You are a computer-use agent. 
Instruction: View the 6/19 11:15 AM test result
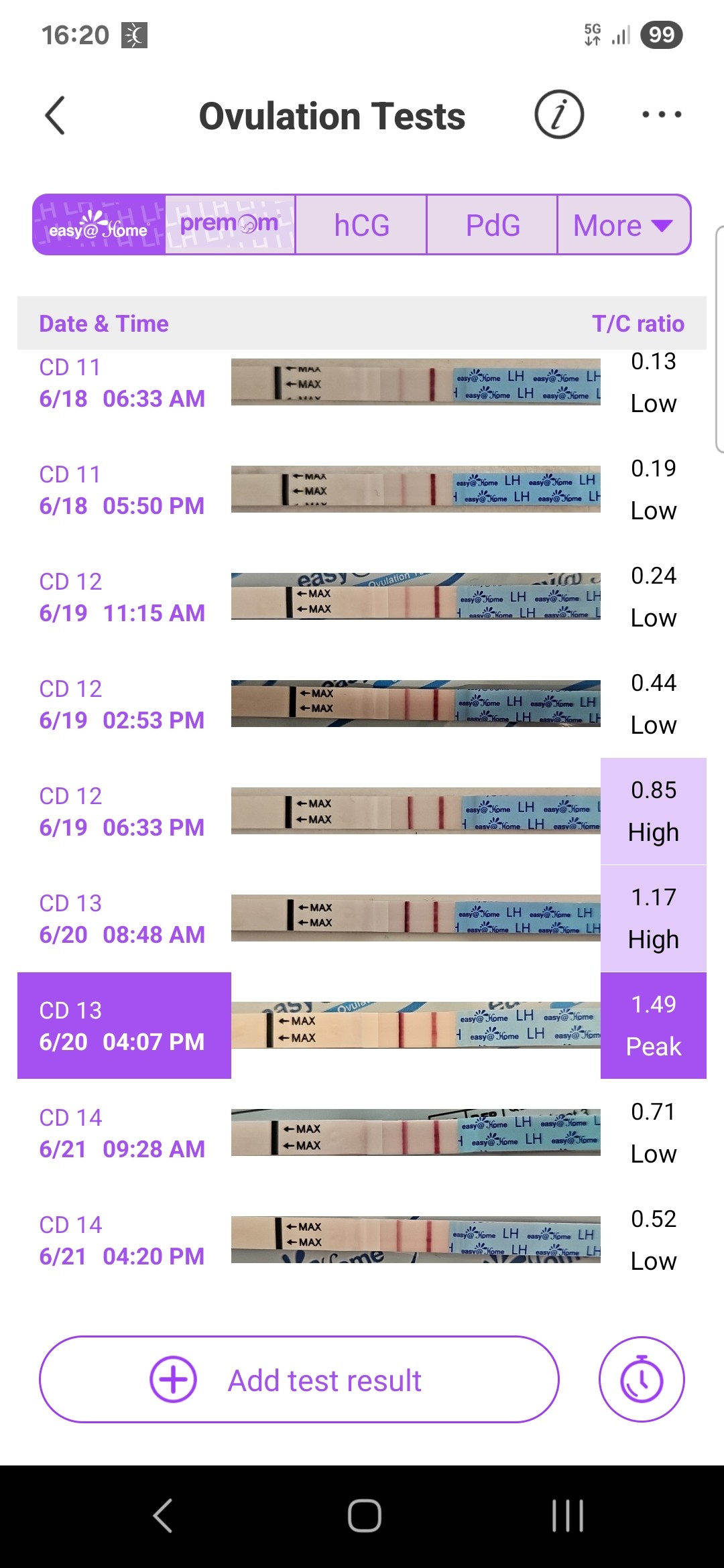[362, 597]
